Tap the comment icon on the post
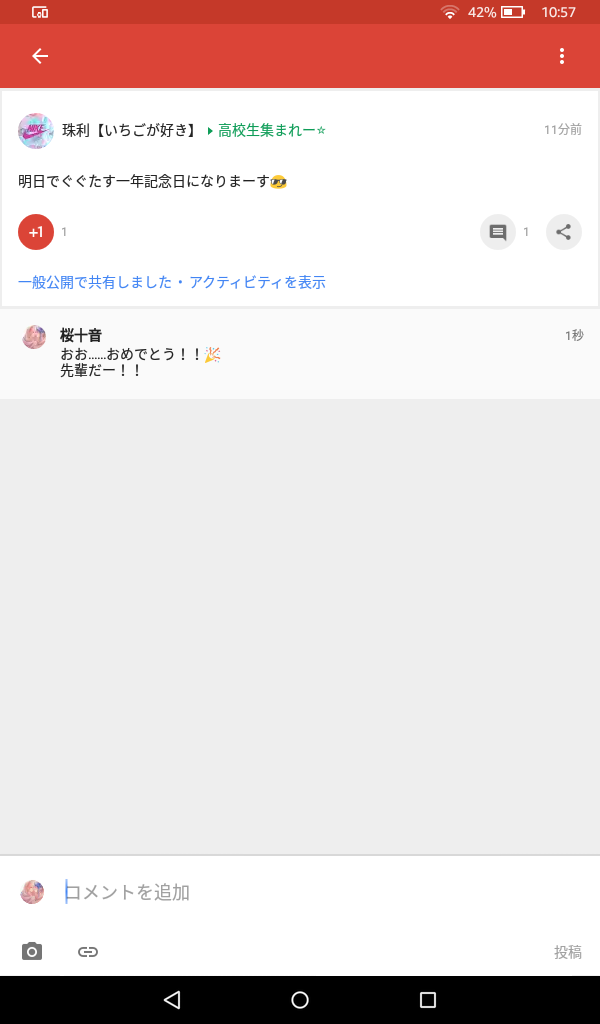This screenshot has width=600, height=1024. (x=498, y=232)
